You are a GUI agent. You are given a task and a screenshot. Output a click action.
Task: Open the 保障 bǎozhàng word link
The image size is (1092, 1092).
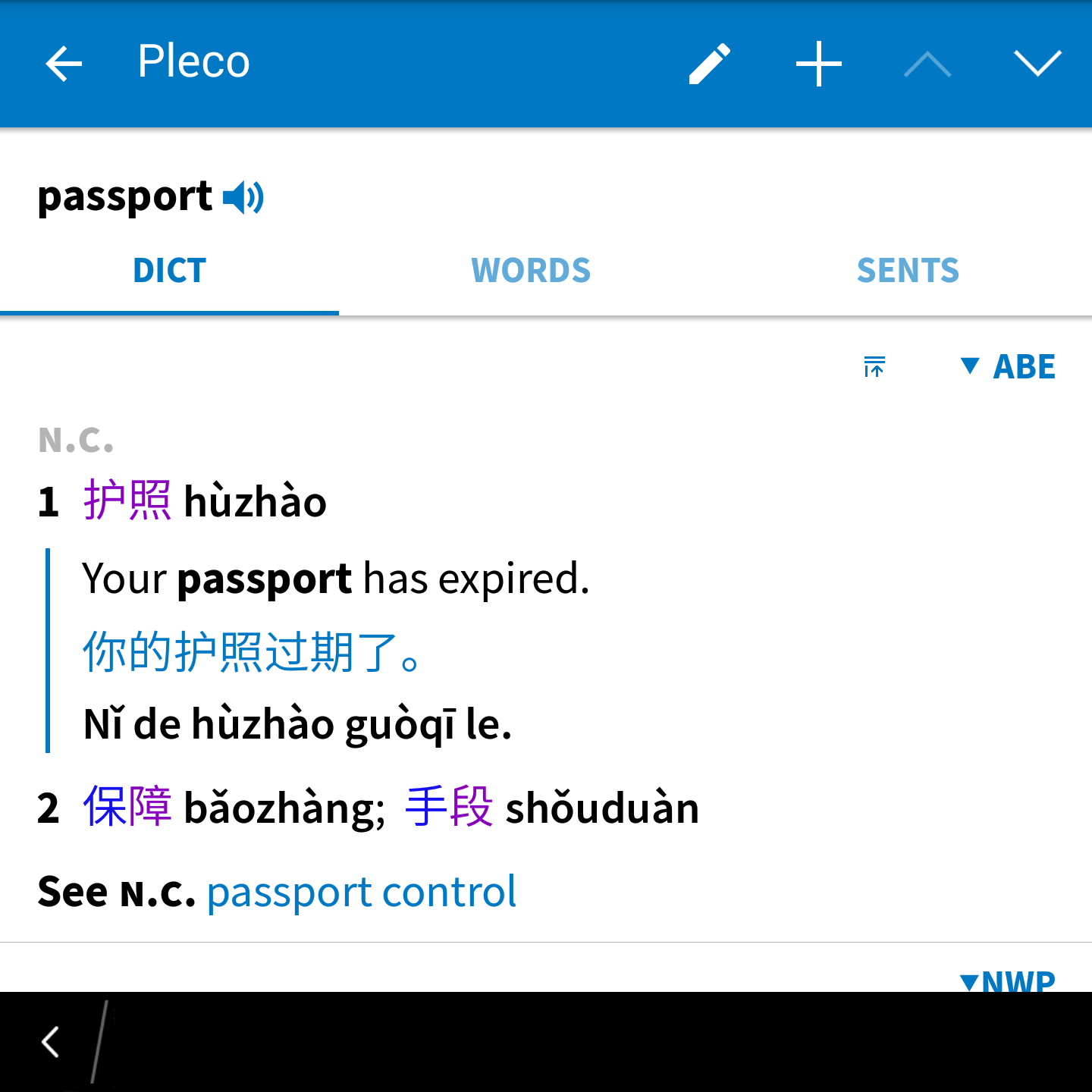(127, 807)
